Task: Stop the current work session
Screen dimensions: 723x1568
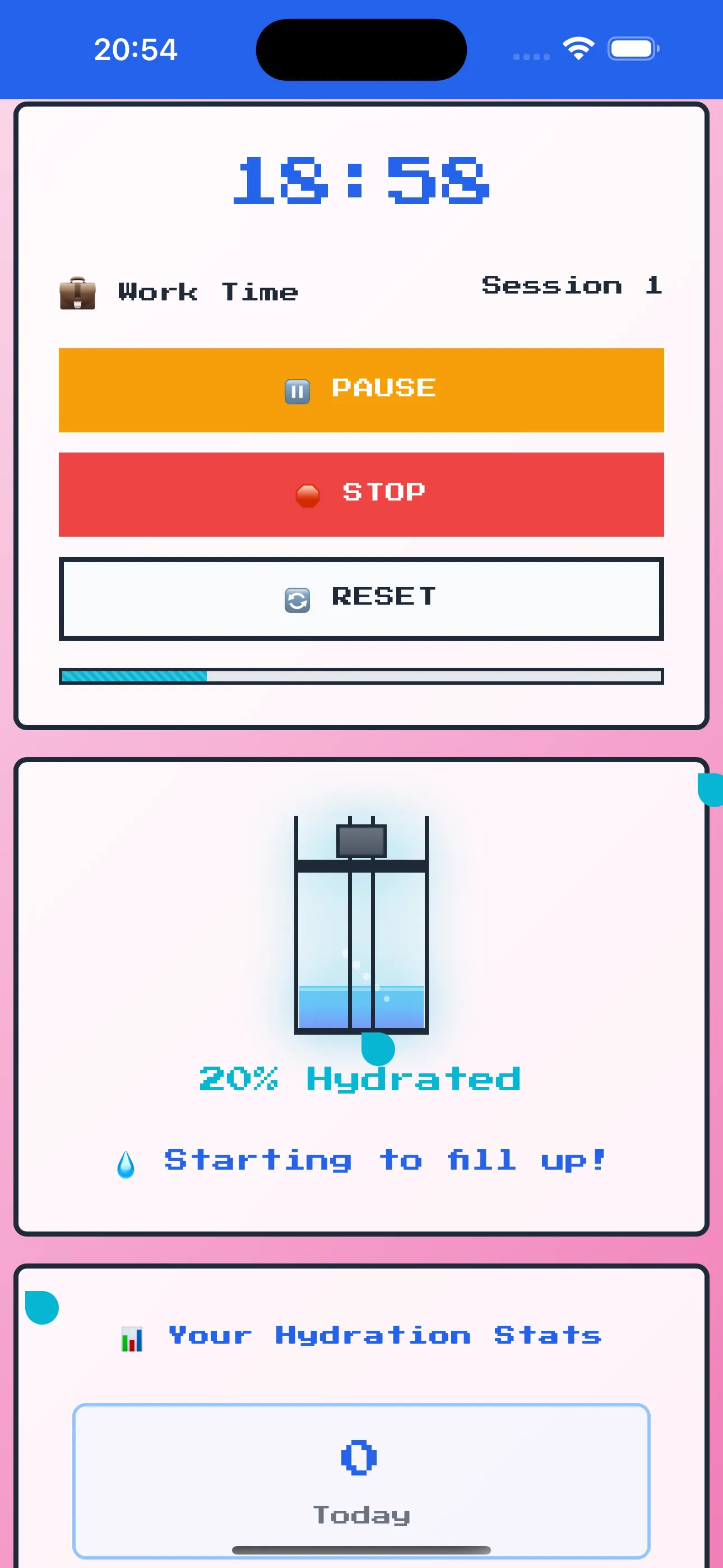Action: tap(361, 494)
